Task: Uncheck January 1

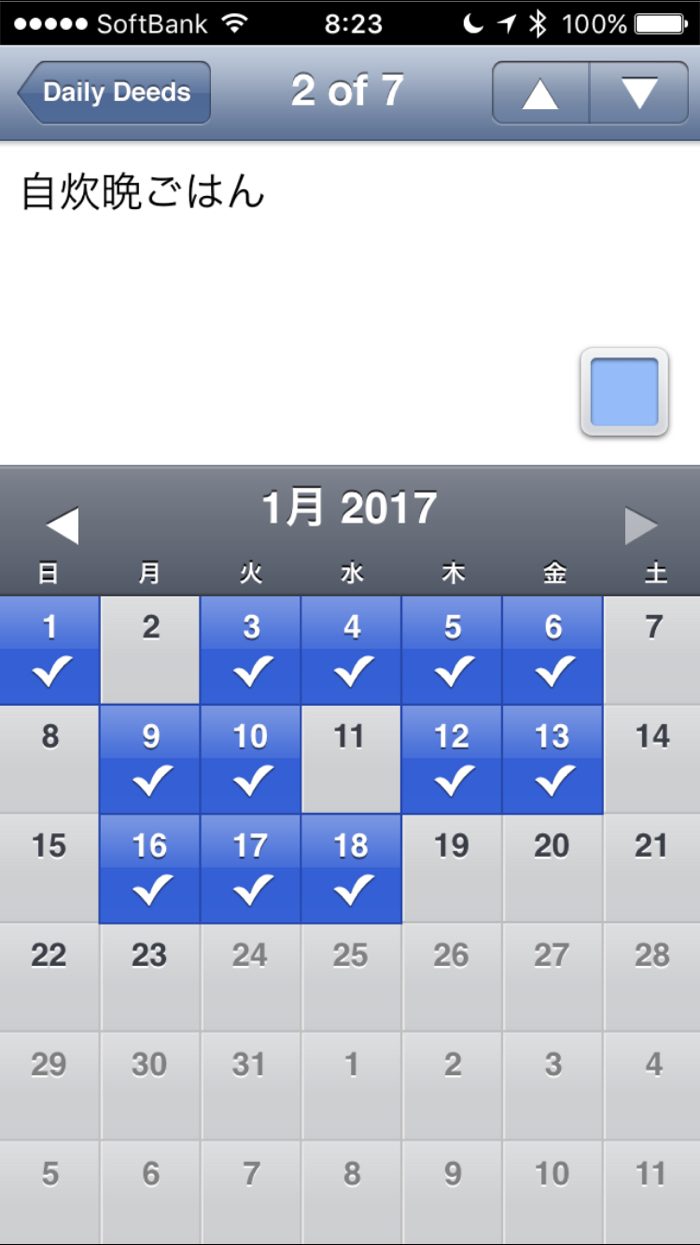Action: coord(50,650)
